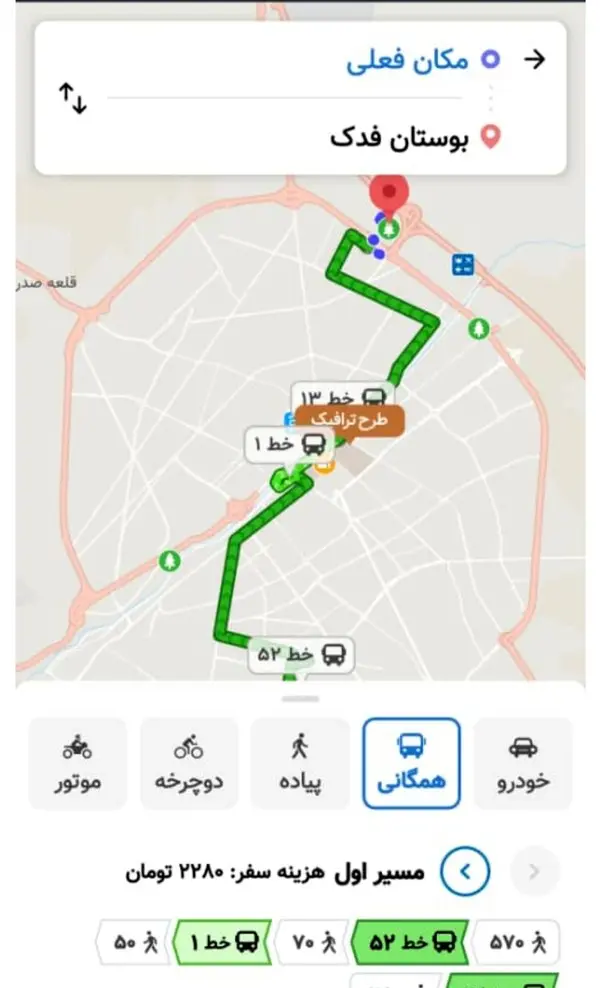Screen dimensions: 600x988
Task: Switch to خودرو car mode
Action: point(522,763)
